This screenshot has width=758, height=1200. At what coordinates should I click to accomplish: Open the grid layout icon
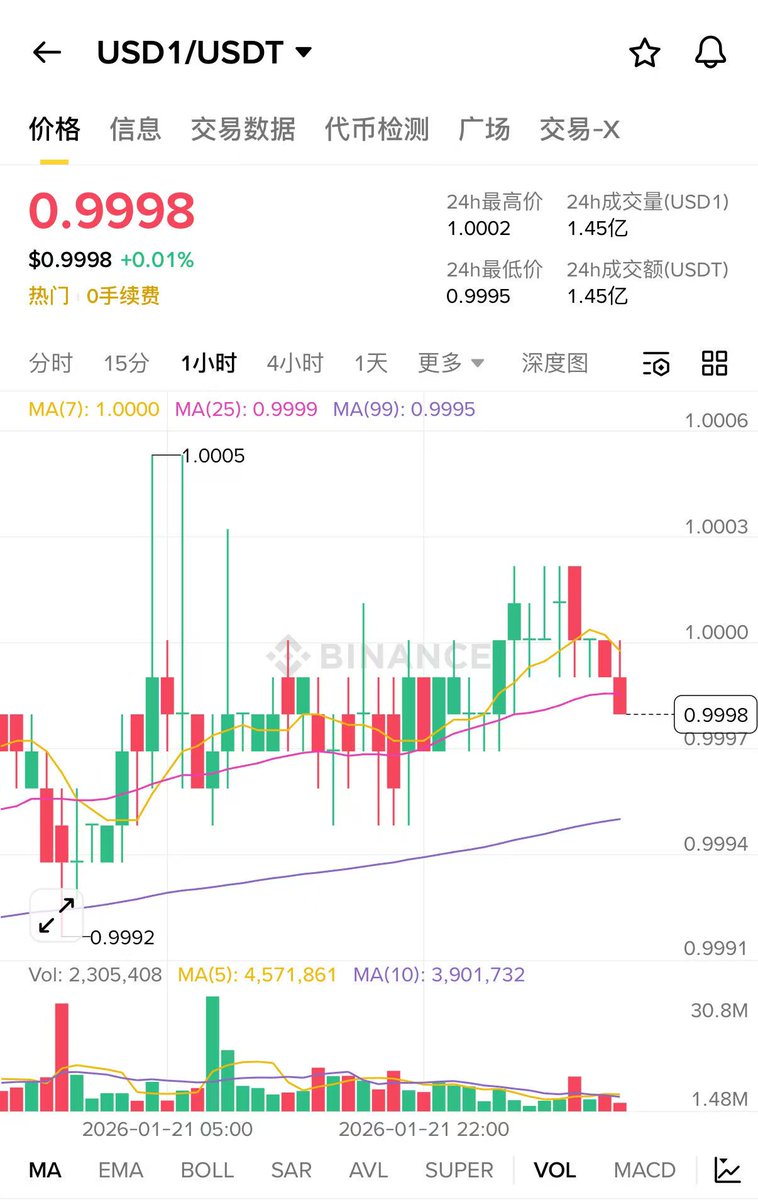[x=715, y=363]
